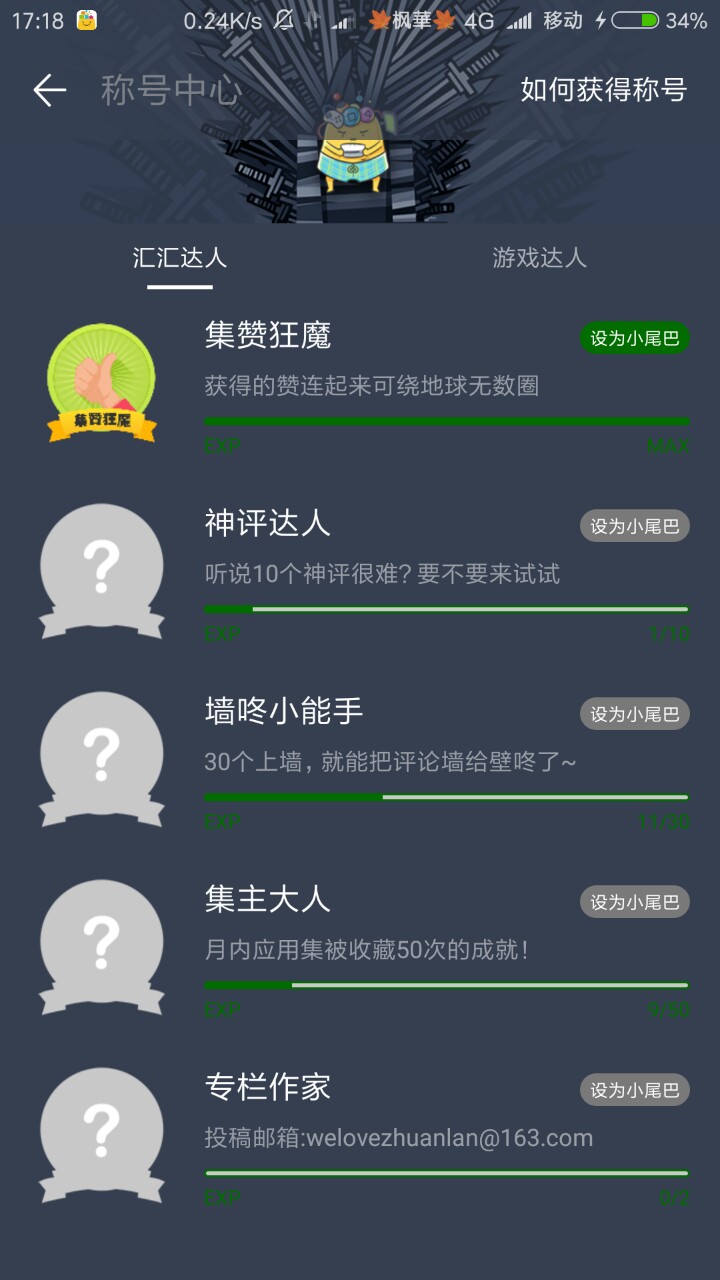This screenshot has width=720, height=1280.
Task: Set 墙咚小能手 as 小尾巴
Action: click(634, 714)
